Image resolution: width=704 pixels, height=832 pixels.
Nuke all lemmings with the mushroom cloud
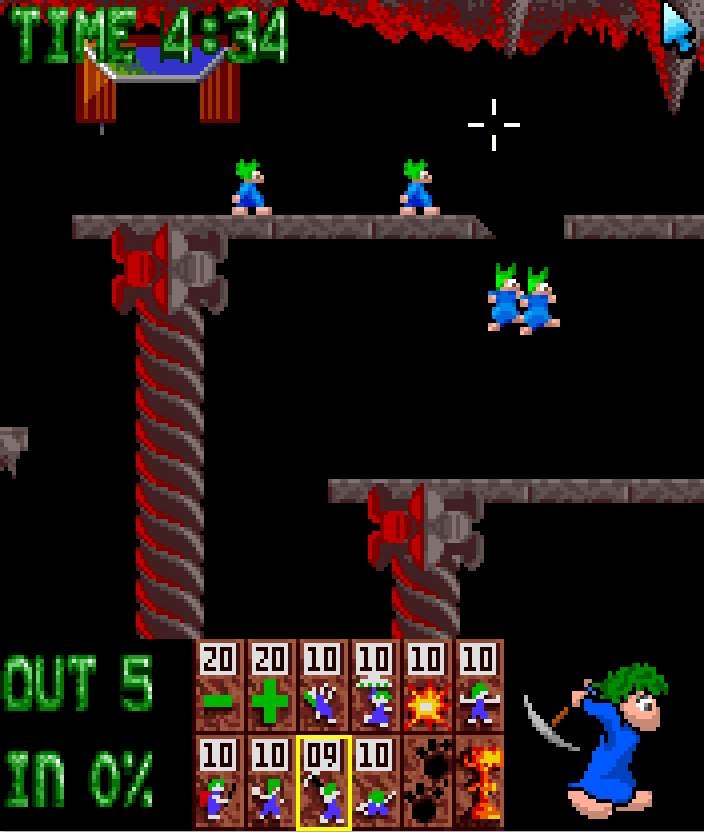coord(479,783)
